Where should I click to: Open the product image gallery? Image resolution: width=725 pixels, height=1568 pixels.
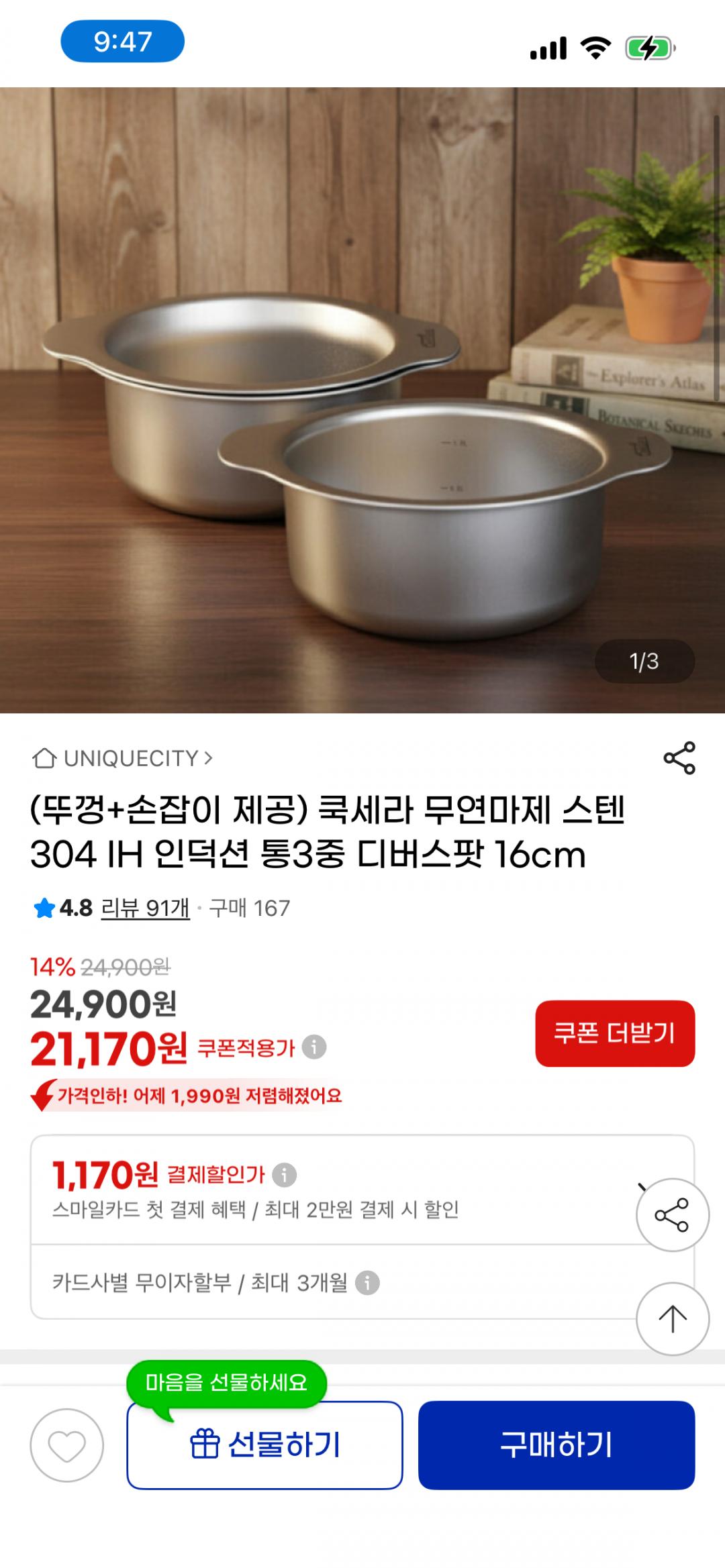click(362, 400)
